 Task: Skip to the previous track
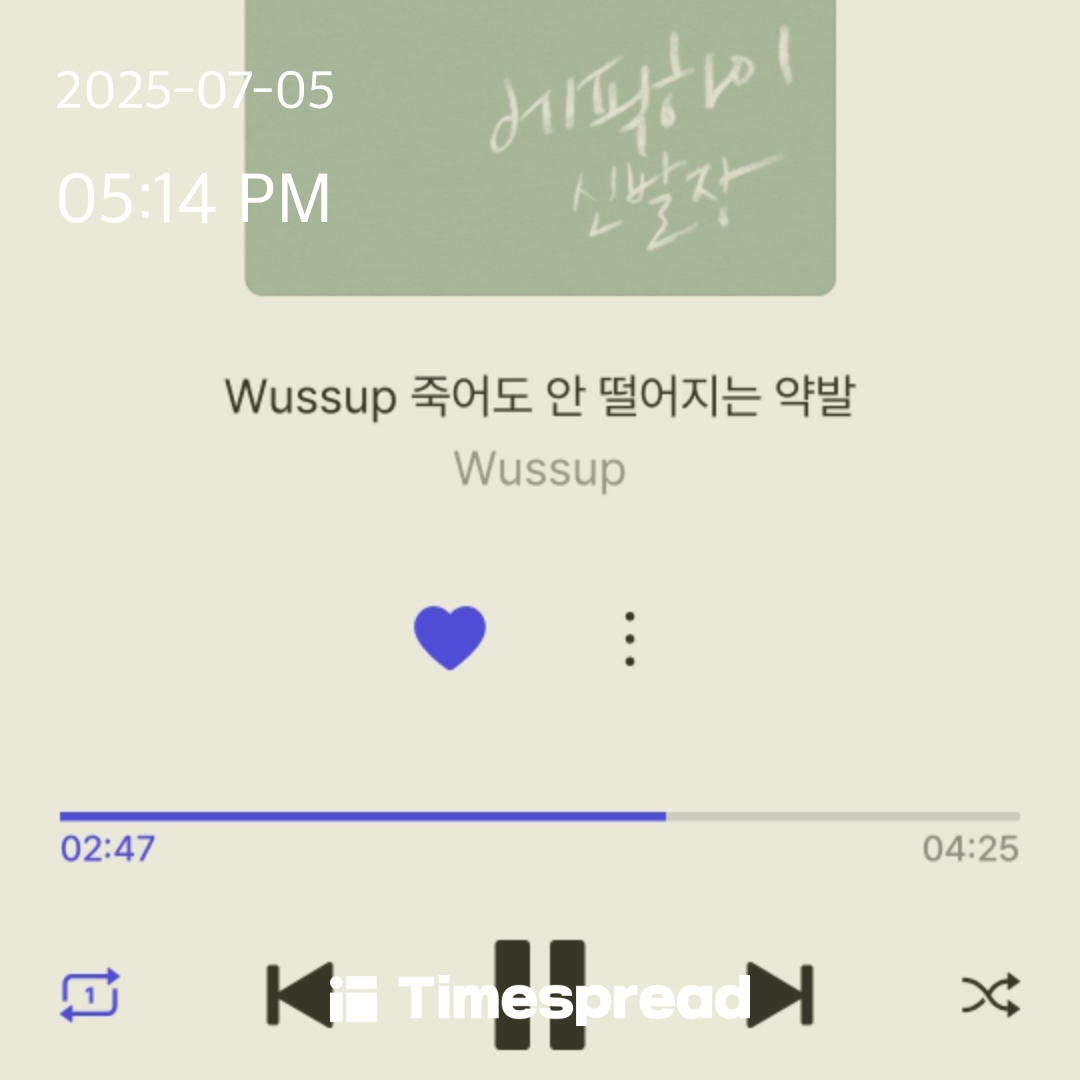pos(299,994)
